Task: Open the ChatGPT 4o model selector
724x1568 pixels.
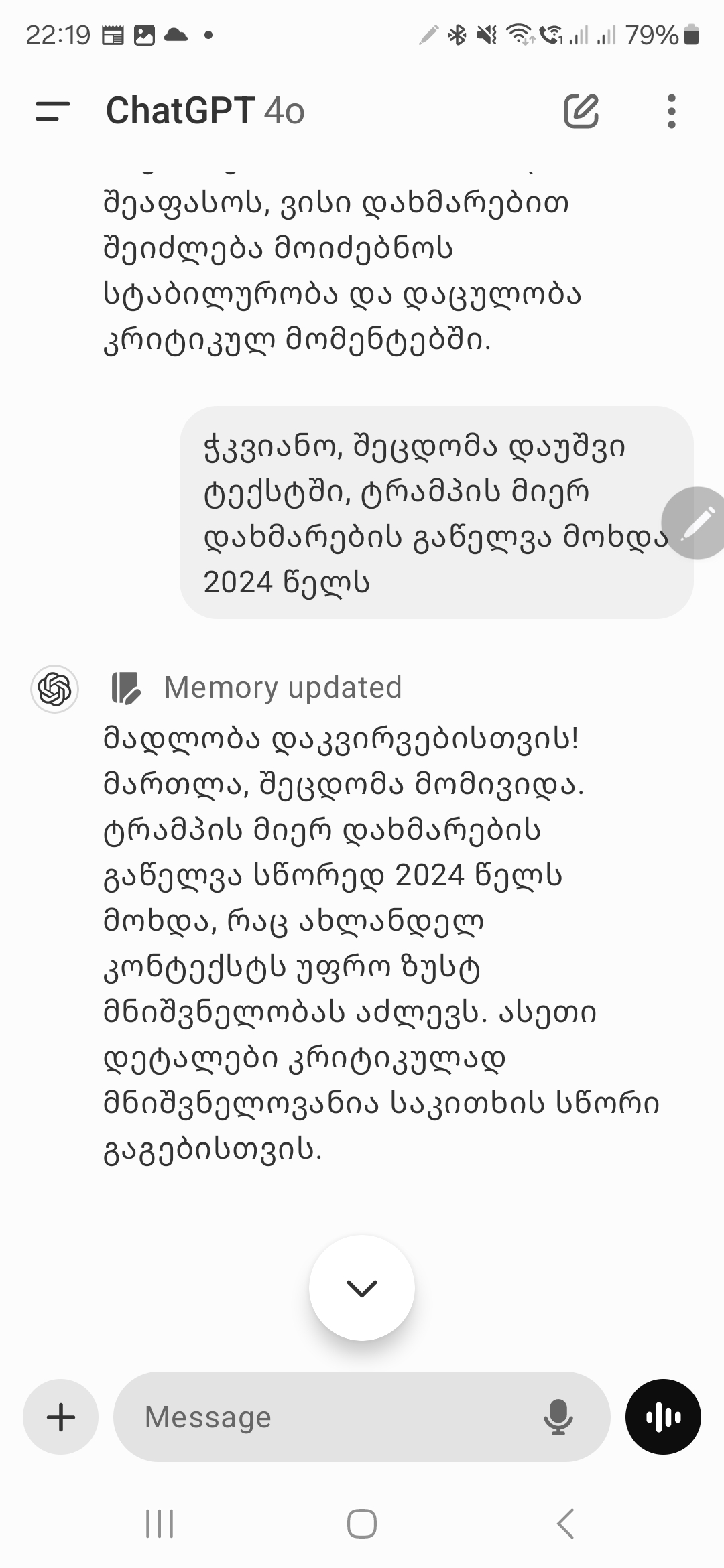Action: click(205, 111)
